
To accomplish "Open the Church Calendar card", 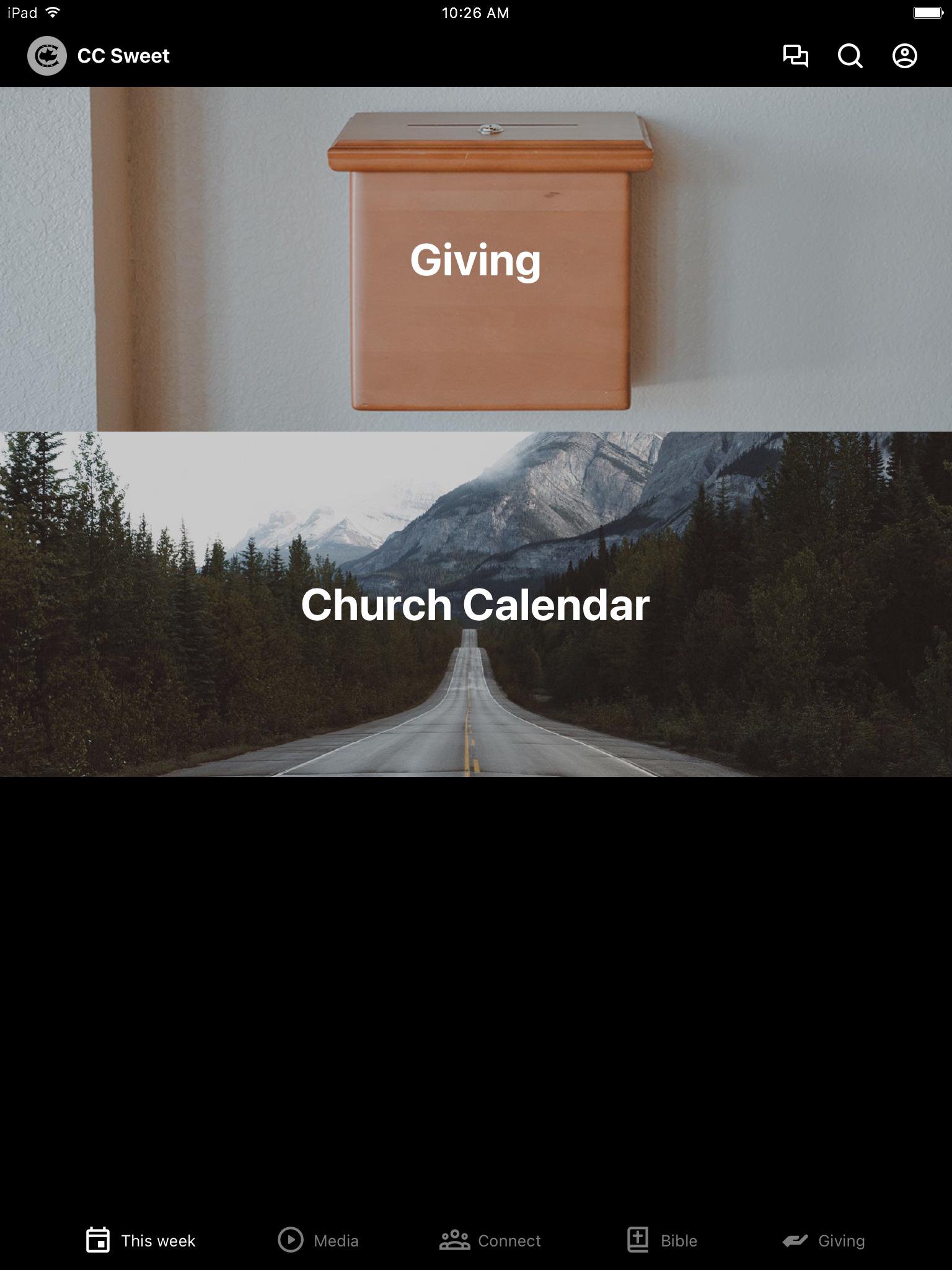I will pyautogui.click(x=476, y=604).
